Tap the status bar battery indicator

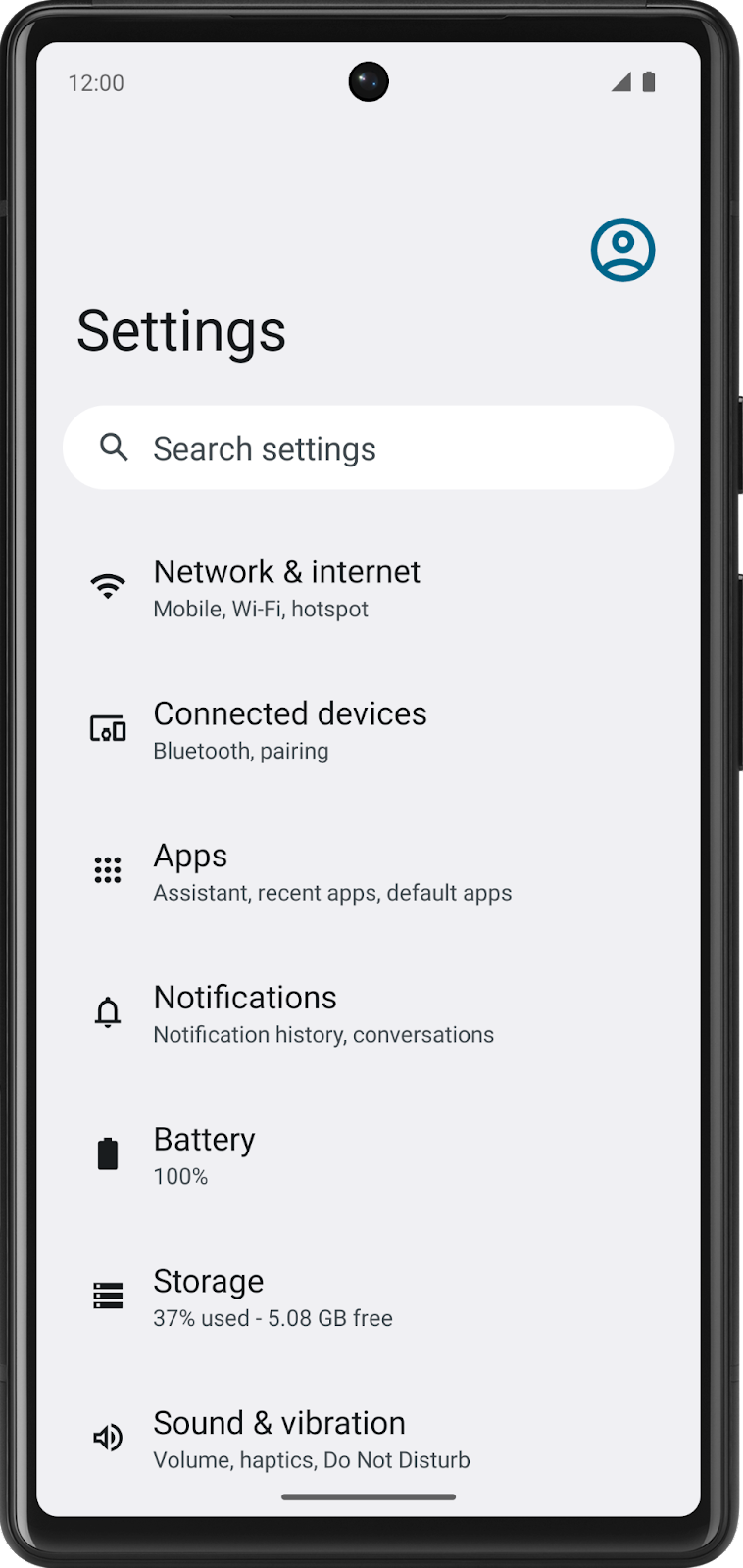[649, 83]
